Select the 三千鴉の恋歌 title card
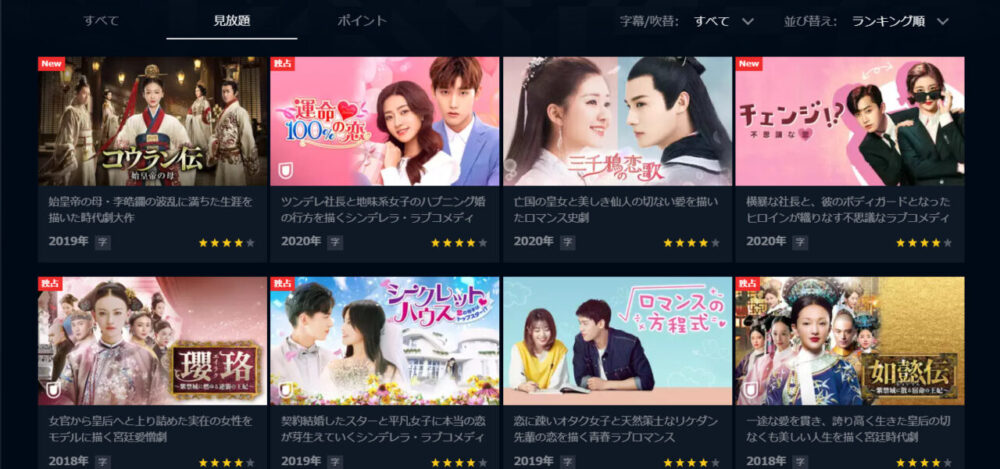This screenshot has height=469, width=1000. (x=617, y=122)
